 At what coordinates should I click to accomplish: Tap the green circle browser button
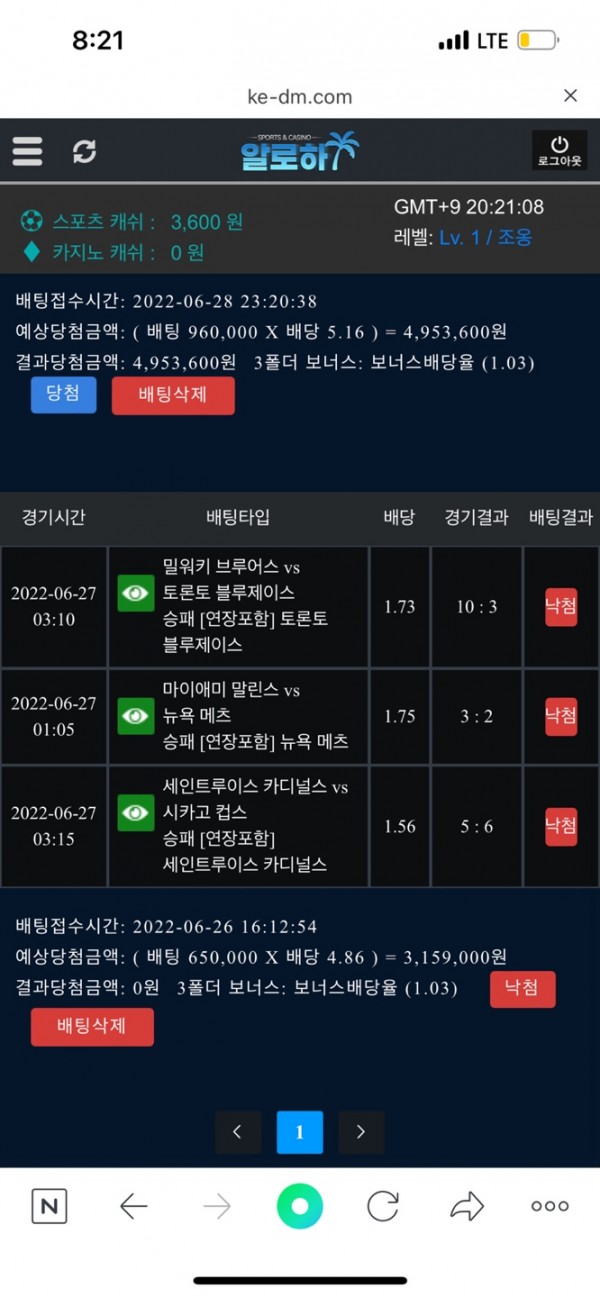pyautogui.click(x=300, y=1207)
